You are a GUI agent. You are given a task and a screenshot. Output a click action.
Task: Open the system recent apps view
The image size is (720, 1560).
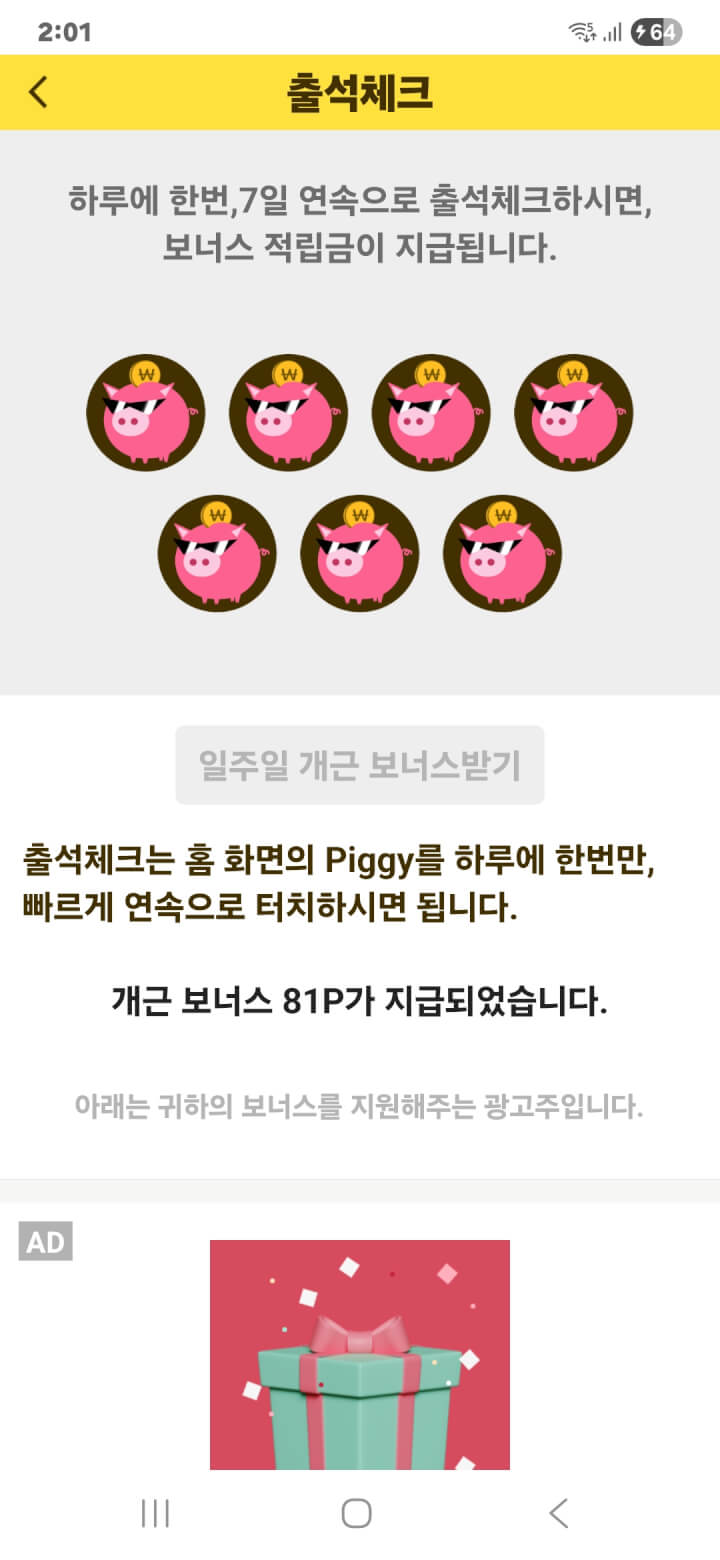click(155, 1513)
